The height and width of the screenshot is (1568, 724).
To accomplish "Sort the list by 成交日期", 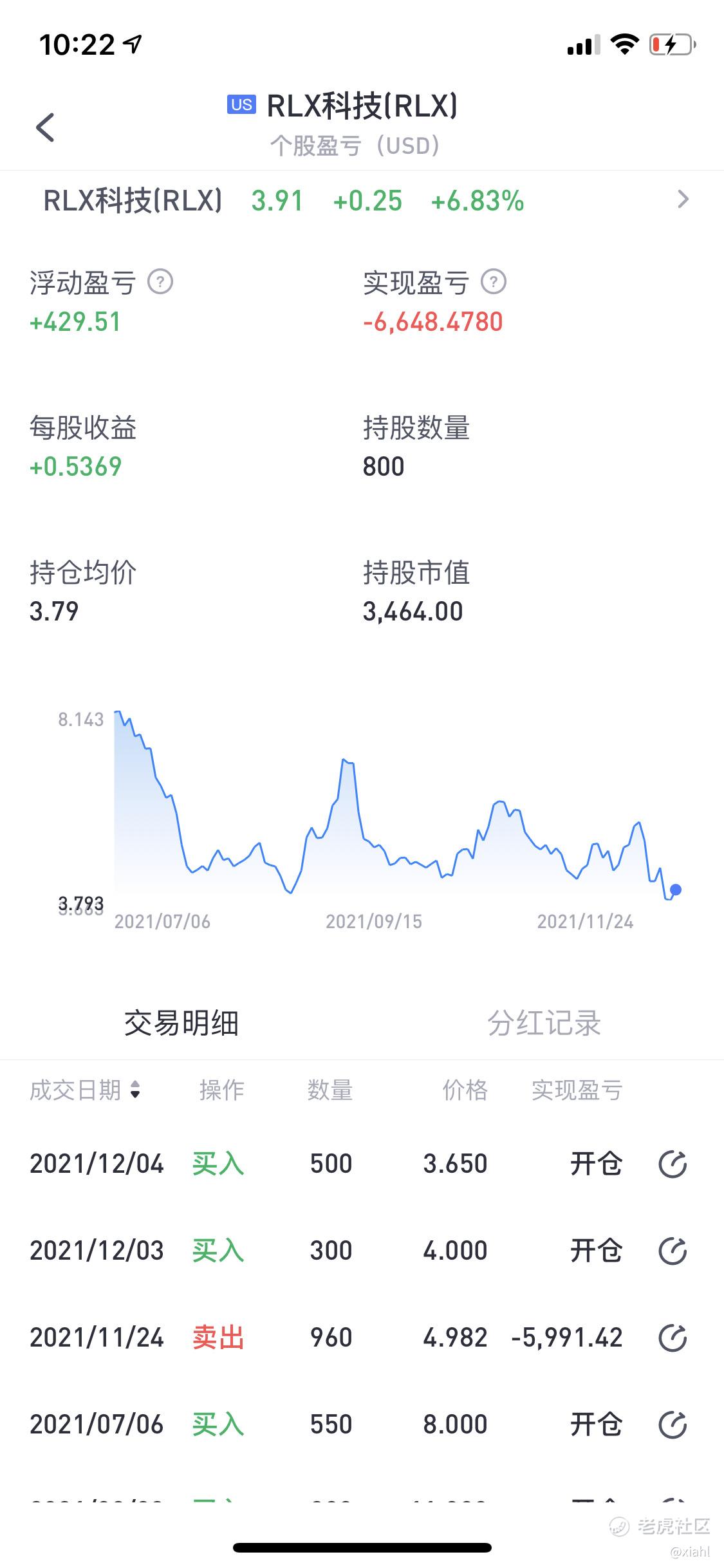I will [x=85, y=1090].
